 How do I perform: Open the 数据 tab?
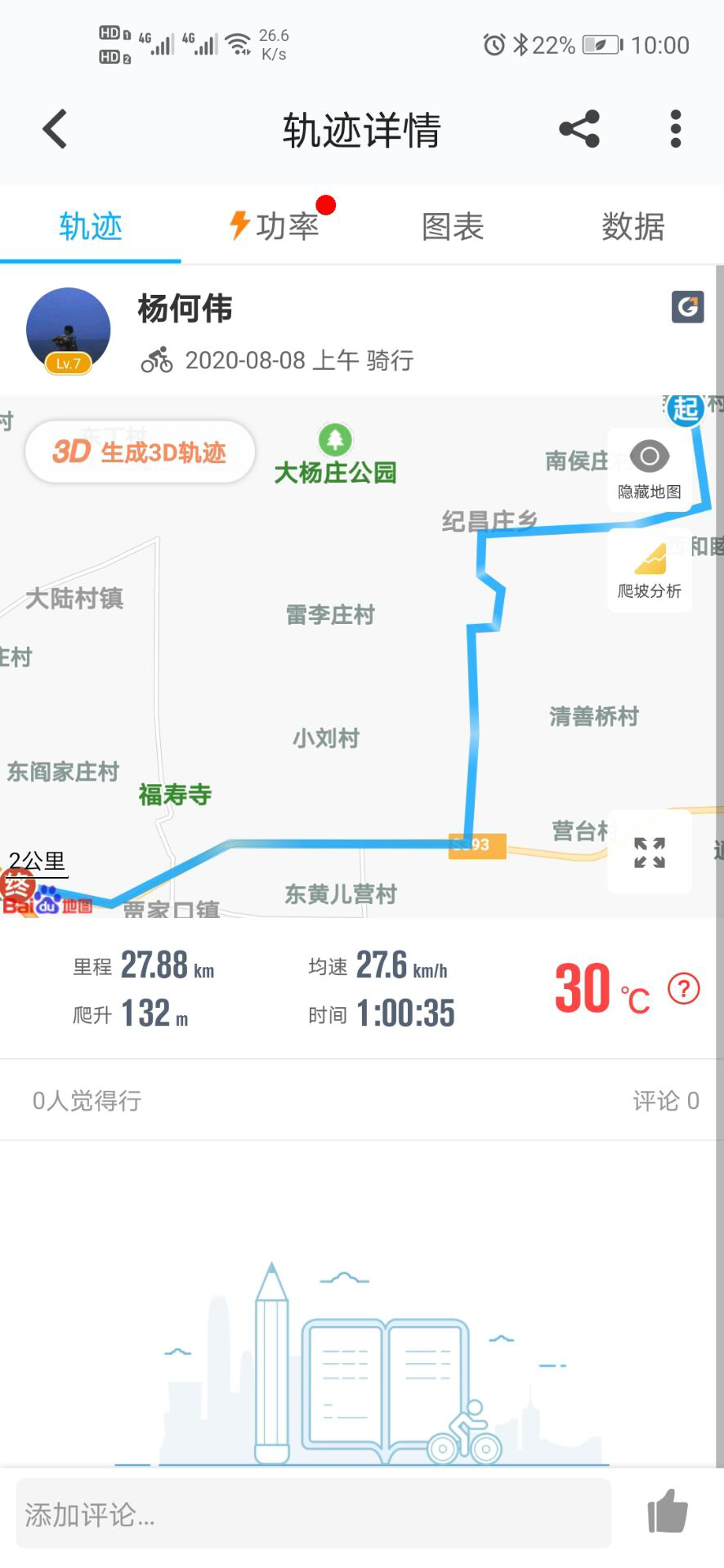tap(632, 226)
